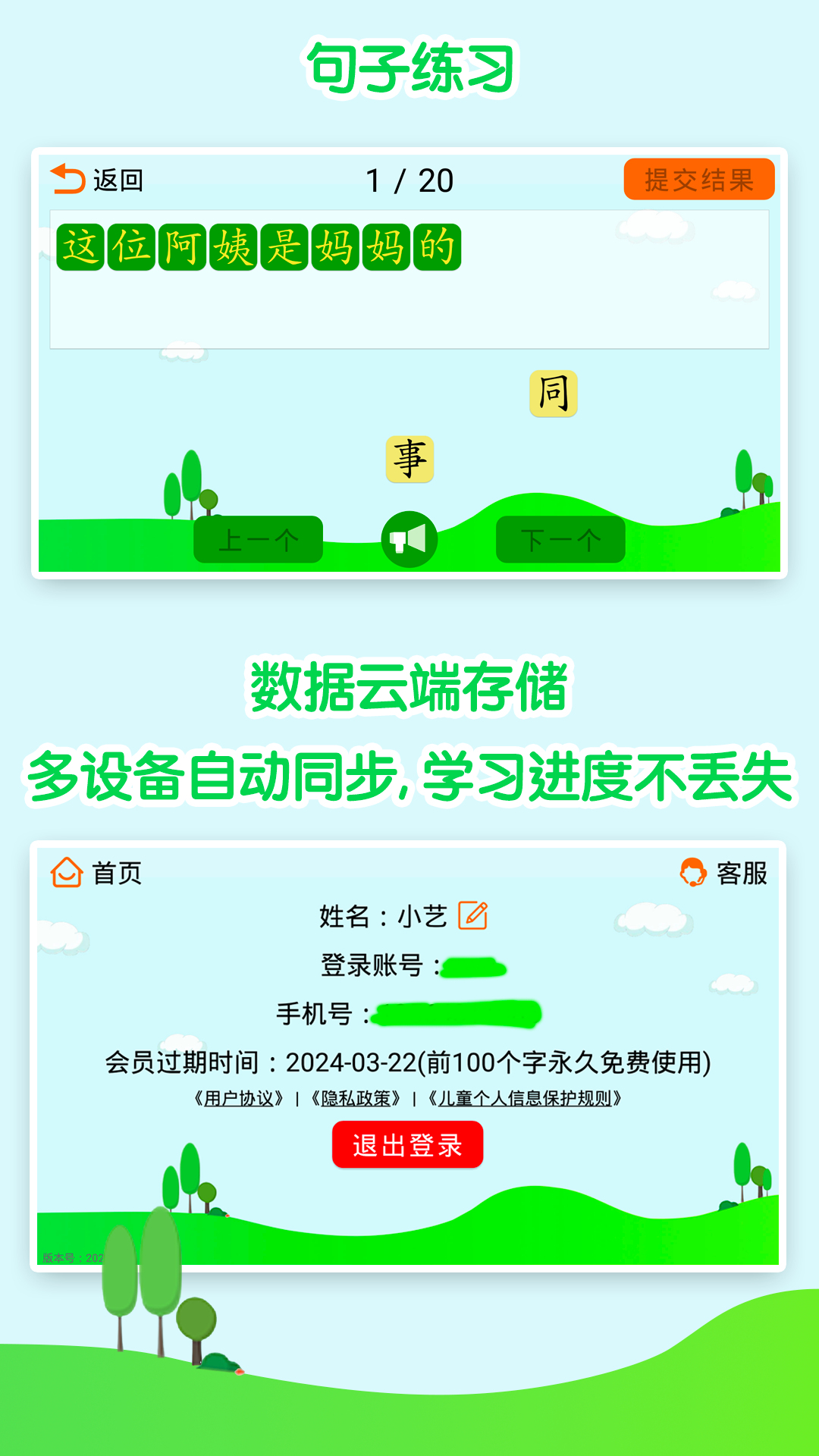
Task: Submit results via 提交结果 button
Action: (x=700, y=178)
